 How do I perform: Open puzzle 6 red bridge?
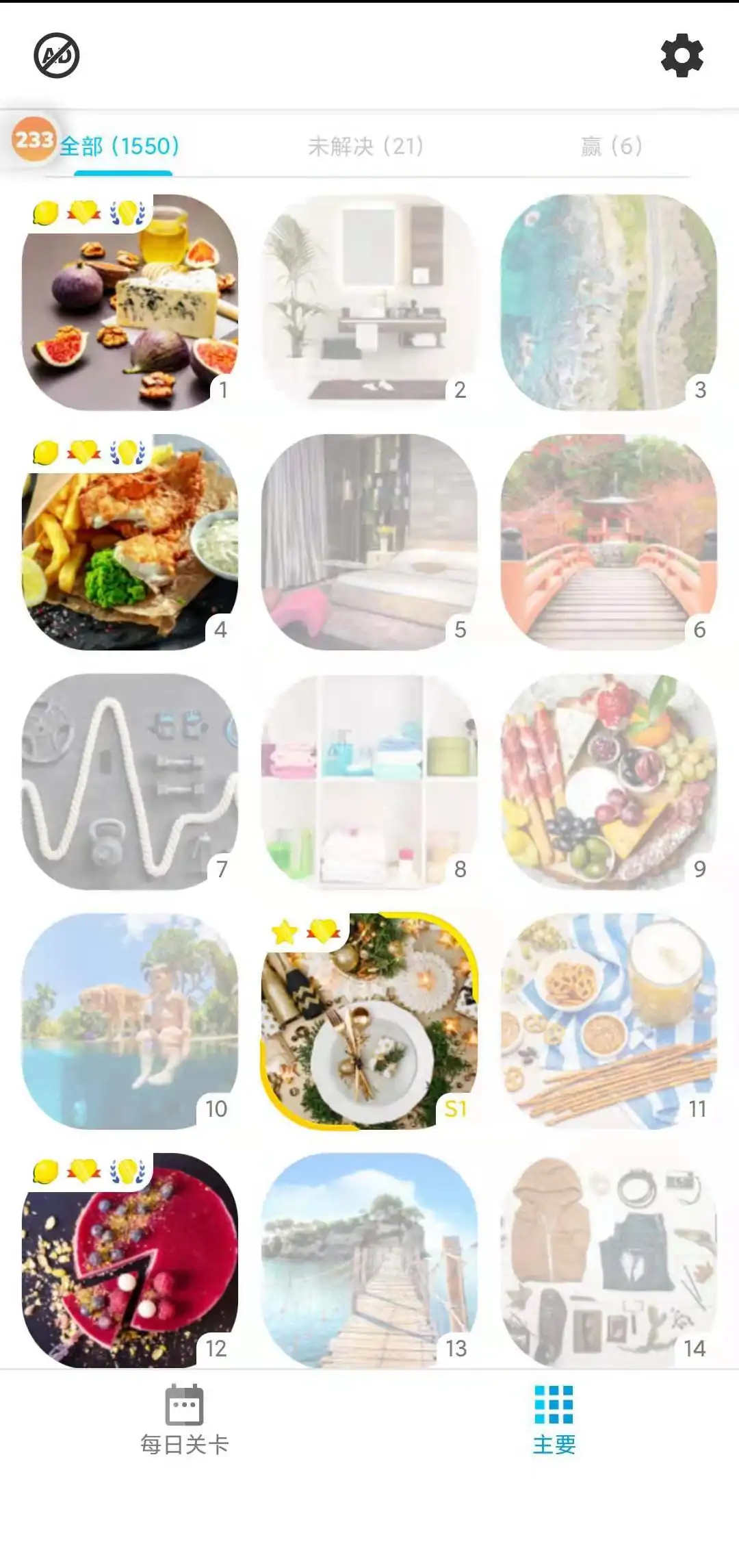click(609, 542)
